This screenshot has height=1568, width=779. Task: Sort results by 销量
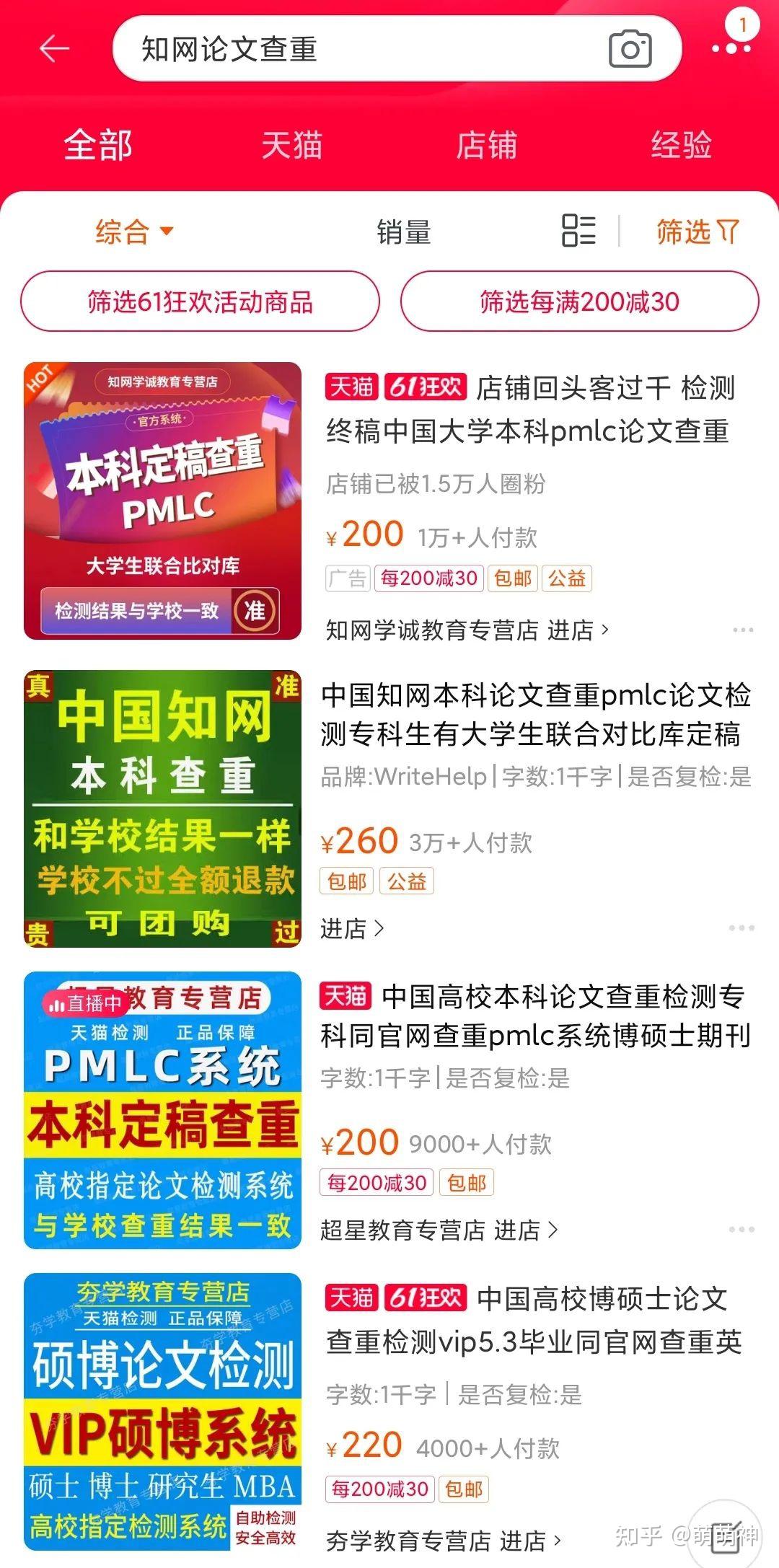pyautogui.click(x=405, y=232)
